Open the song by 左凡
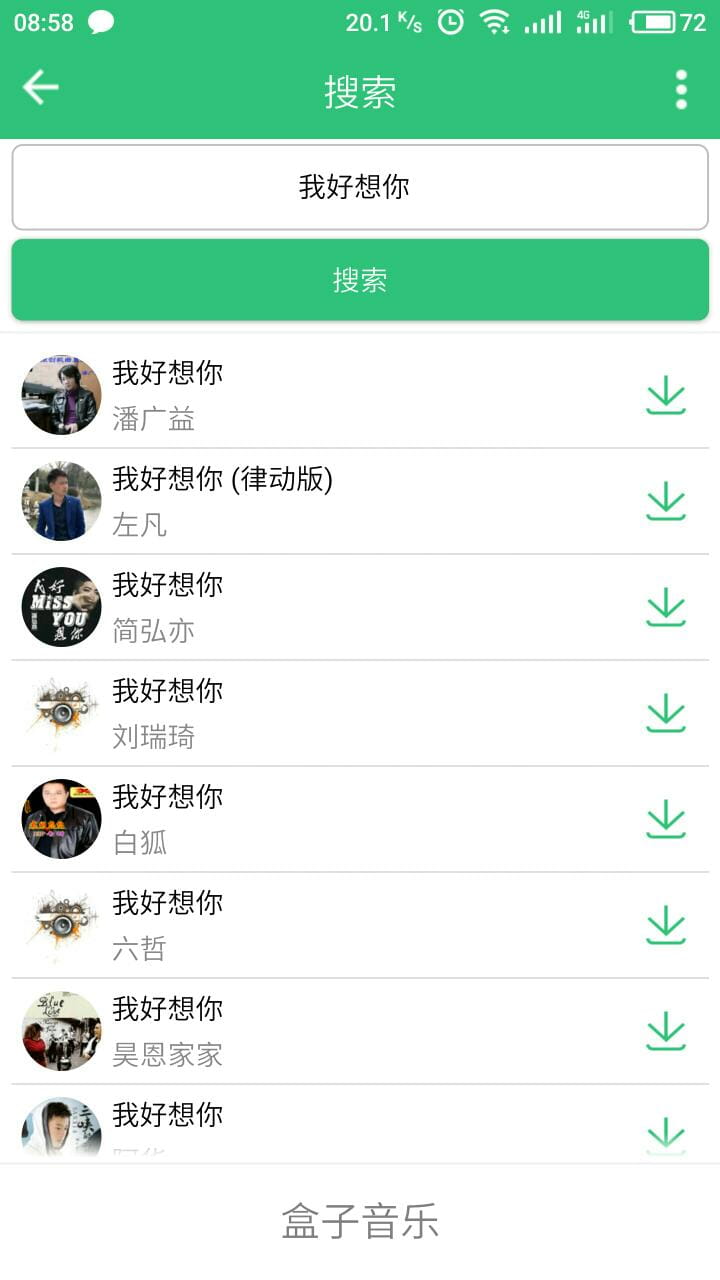 (x=300, y=501)
